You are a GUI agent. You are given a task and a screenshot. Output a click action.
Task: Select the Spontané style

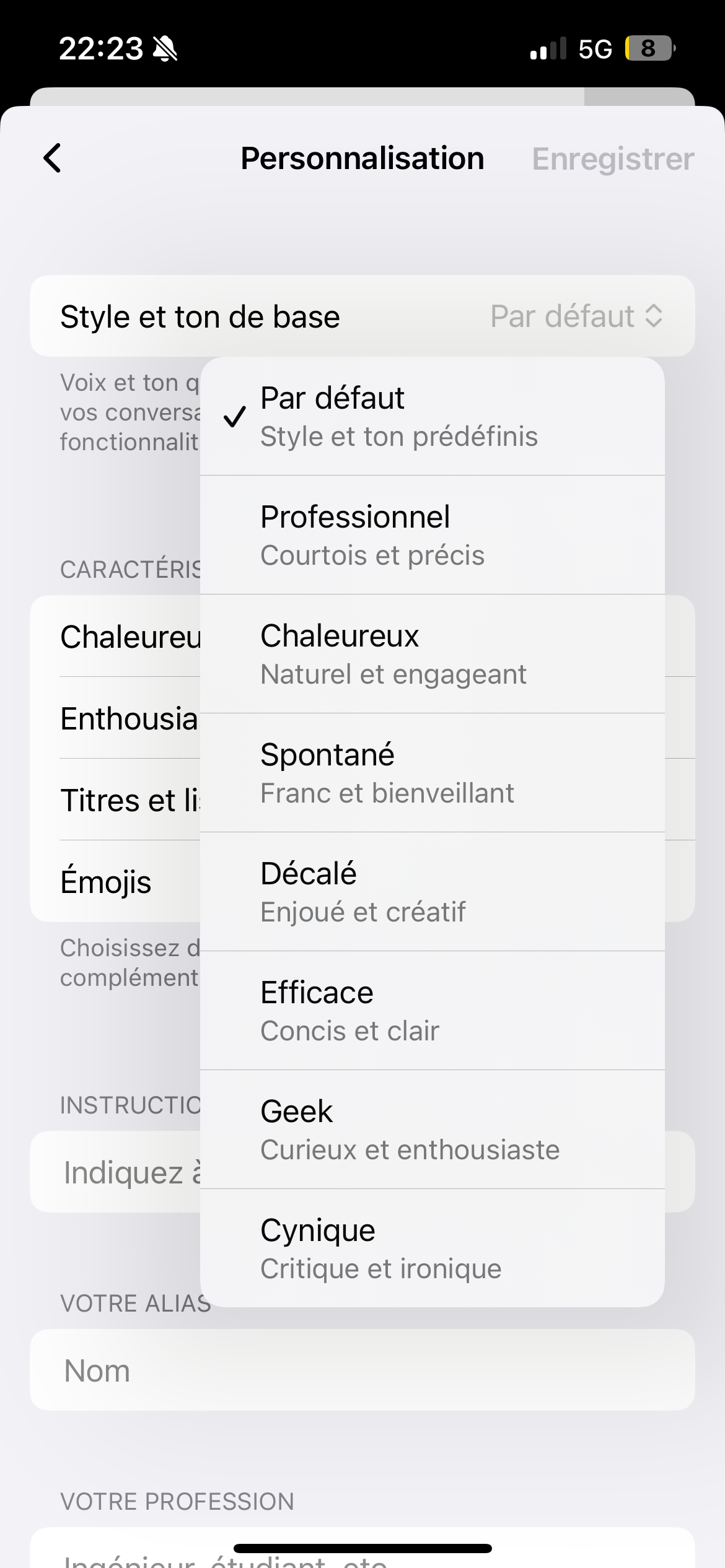coord(432,773)
